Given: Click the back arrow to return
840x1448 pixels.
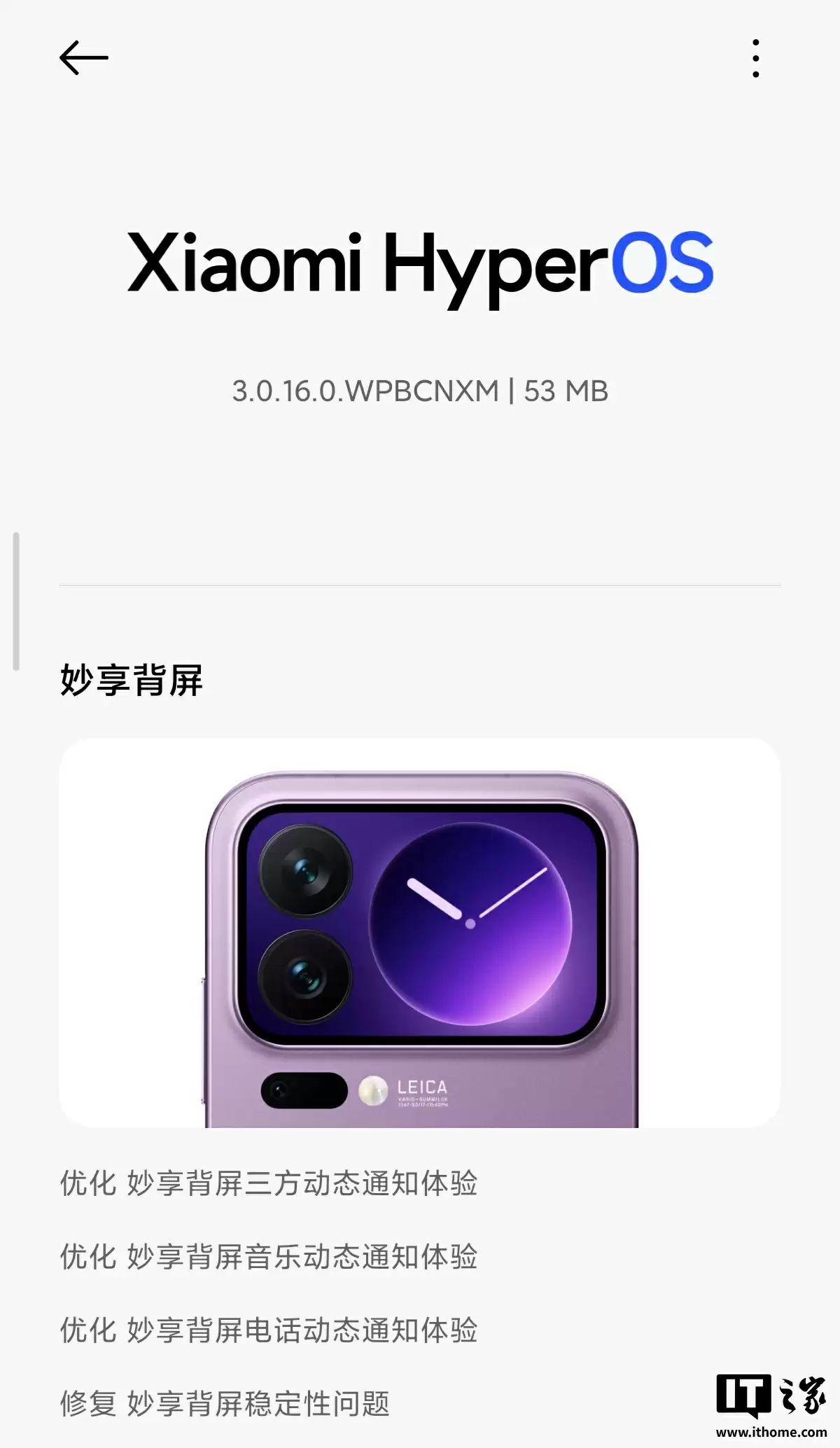Looking at the screenshot, I should (83, 57).
